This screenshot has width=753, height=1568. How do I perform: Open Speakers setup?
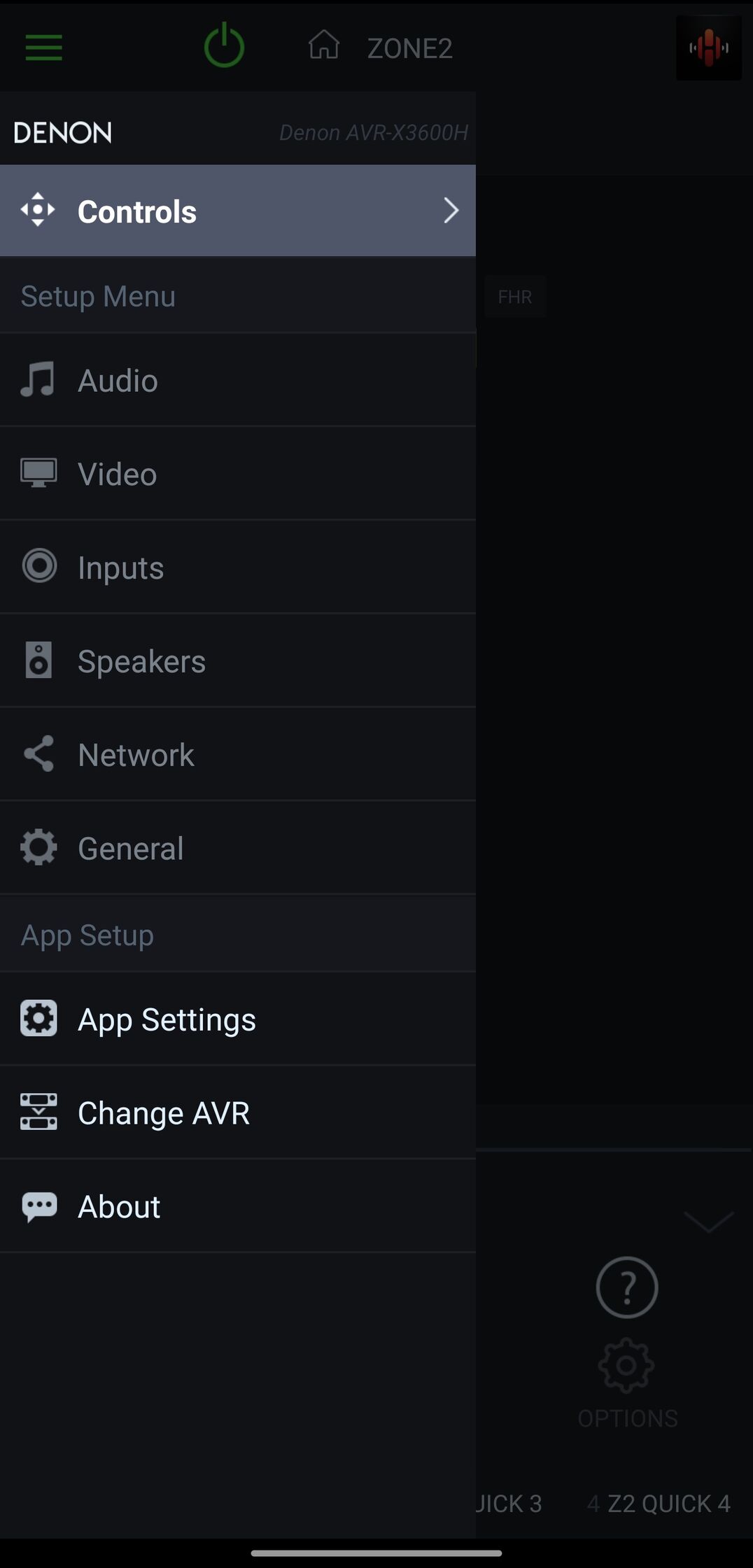pyautogui.click(x=238, y=661)
